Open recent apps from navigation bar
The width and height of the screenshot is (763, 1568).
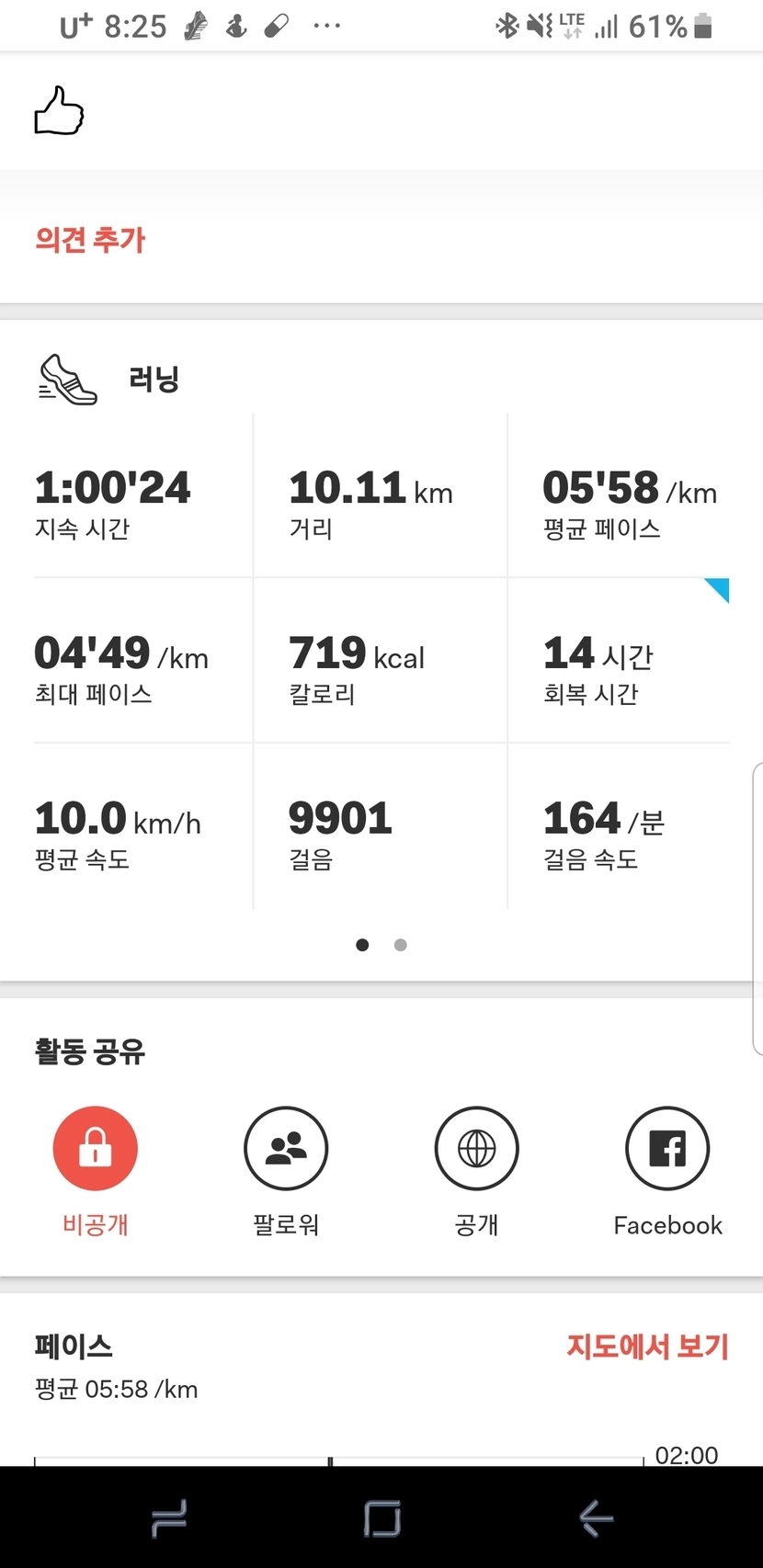[170, 1517]
